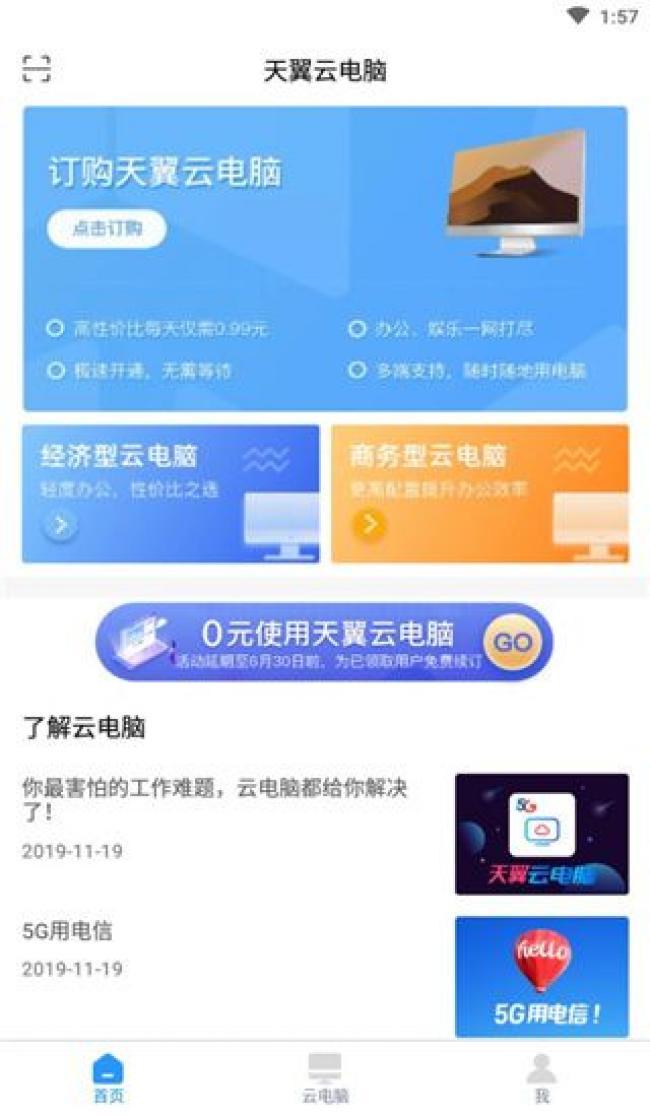Switch to the 我 tab

(541, 1077)
